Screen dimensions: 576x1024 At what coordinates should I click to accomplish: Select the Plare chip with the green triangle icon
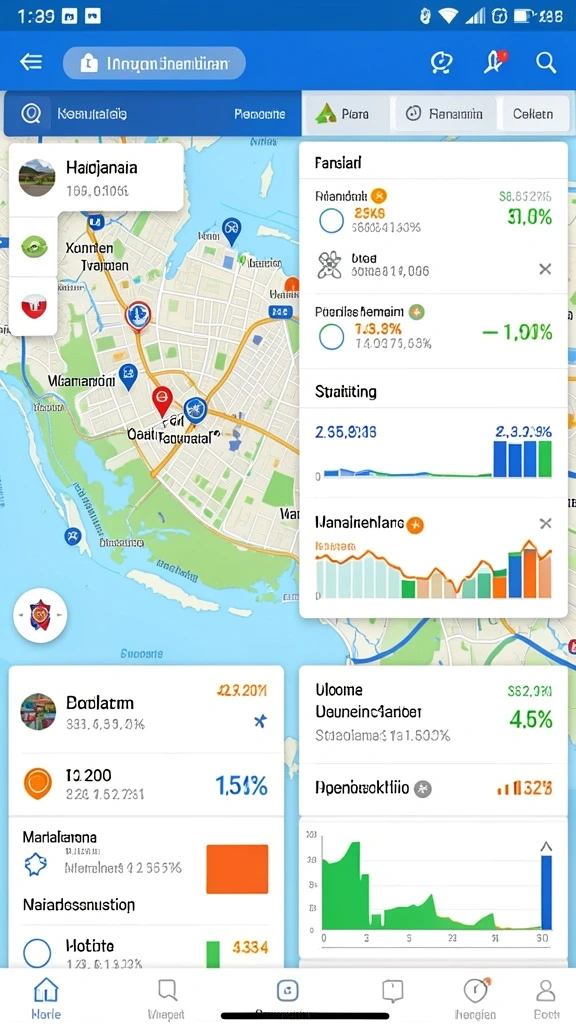pyautogui.click(x=346, y=114)
